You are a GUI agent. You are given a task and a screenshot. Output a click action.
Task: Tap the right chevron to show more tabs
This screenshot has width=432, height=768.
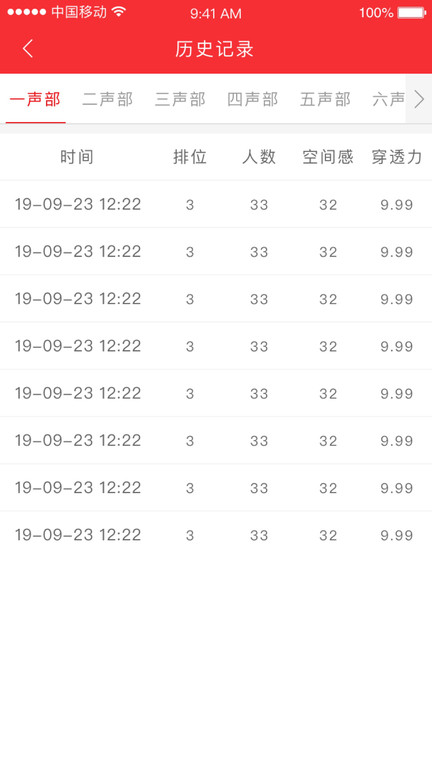click(419, 99)
